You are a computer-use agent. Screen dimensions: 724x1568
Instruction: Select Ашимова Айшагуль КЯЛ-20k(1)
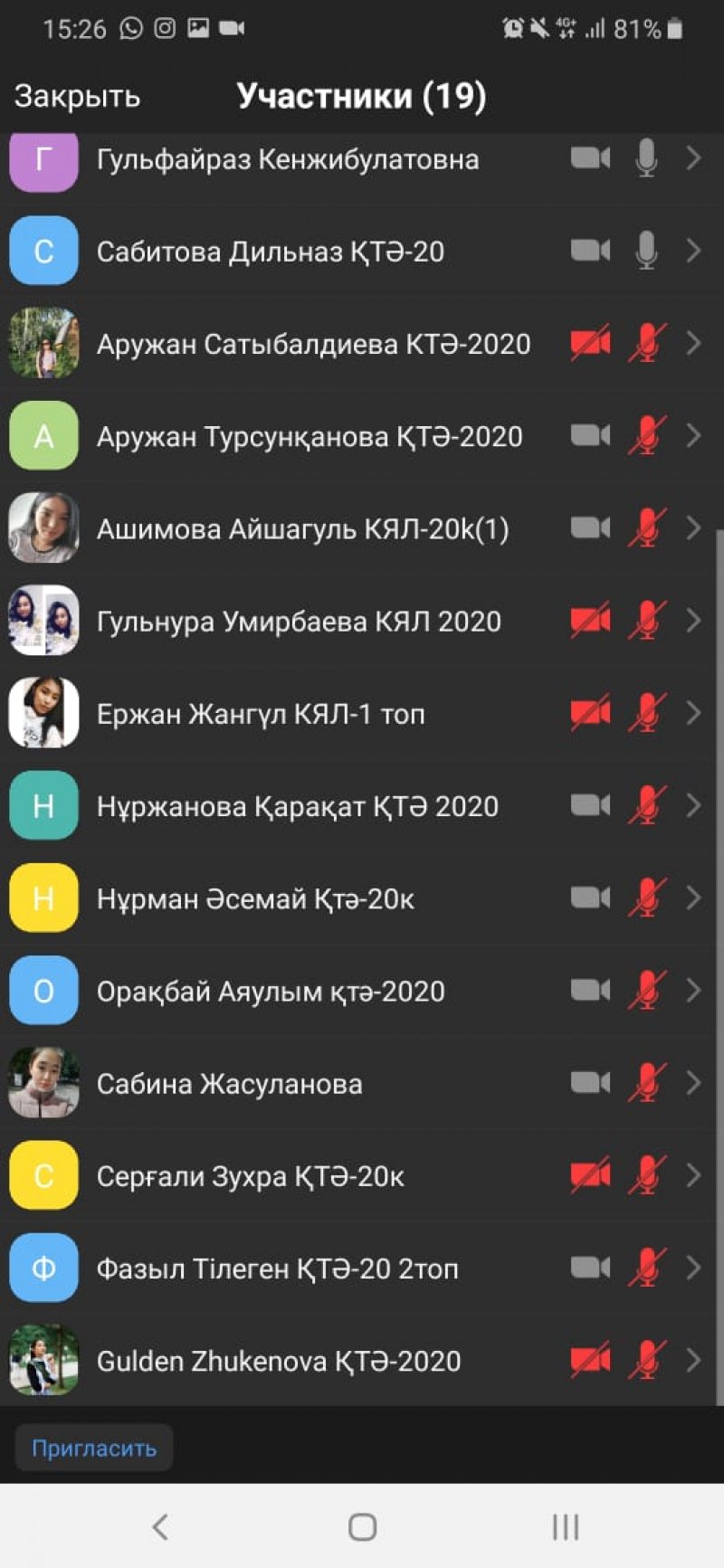tap(357, 528)
